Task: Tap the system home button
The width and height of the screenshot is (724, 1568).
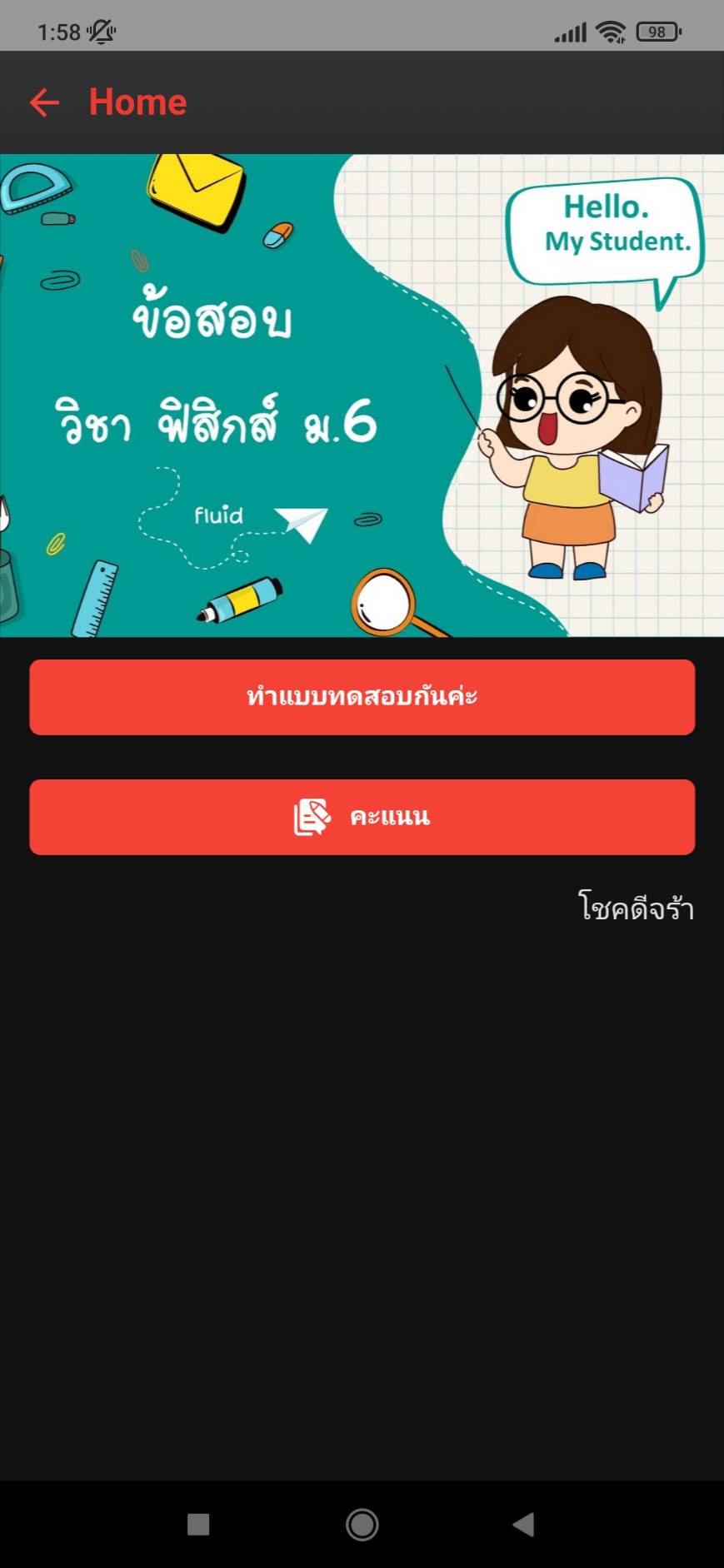Action: (x=362, y=1525)
